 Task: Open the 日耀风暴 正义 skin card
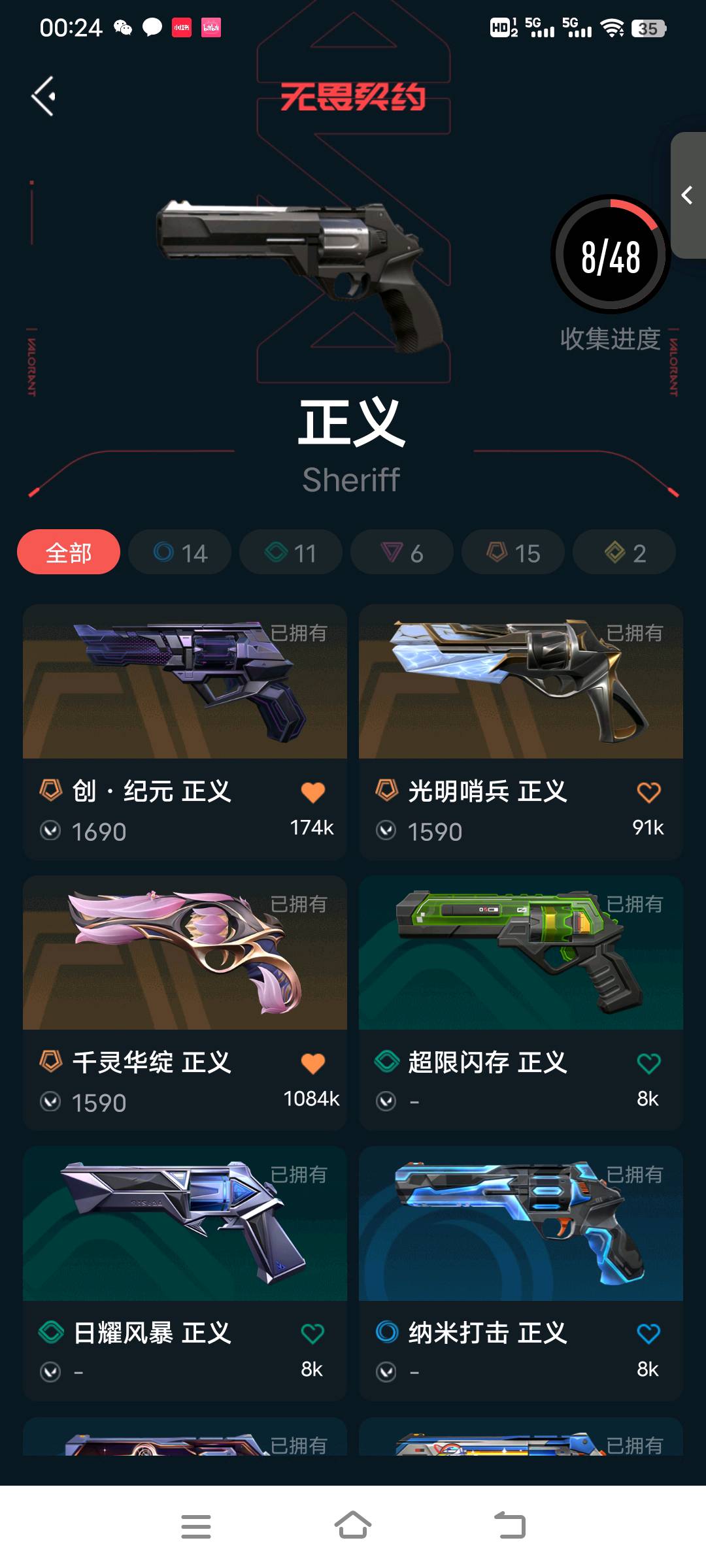coord(185,1273)
